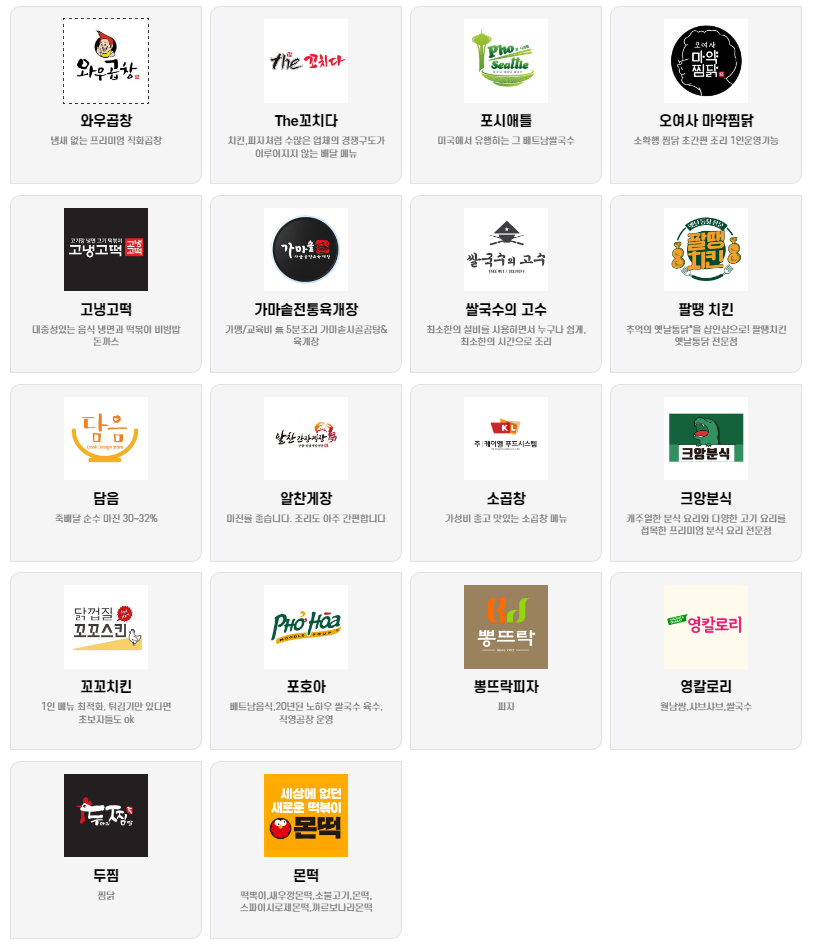Open the 오여사 마약찜닭 card
Viewport: 814px width, 946px height.
click(706, 95)
